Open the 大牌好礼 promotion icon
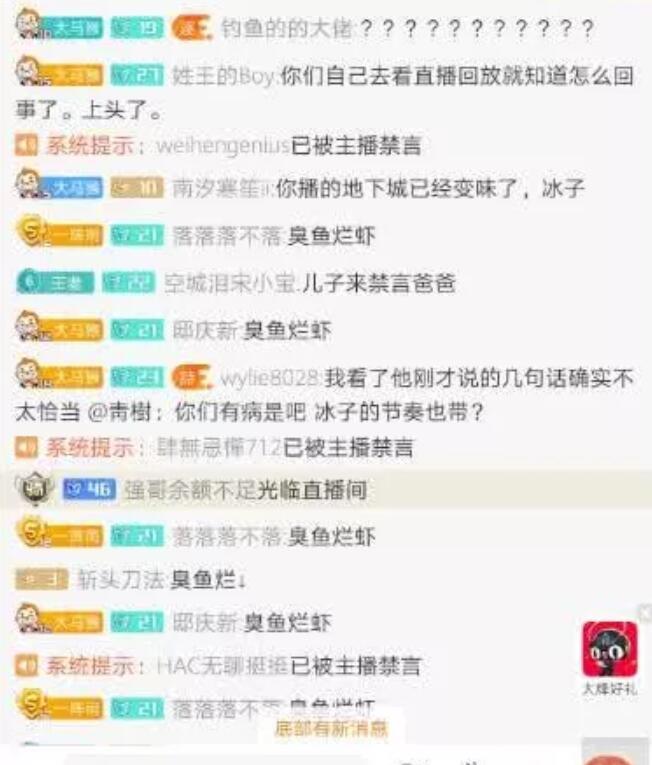This screenshot has height=765, width=652. (x=609, y=649)
